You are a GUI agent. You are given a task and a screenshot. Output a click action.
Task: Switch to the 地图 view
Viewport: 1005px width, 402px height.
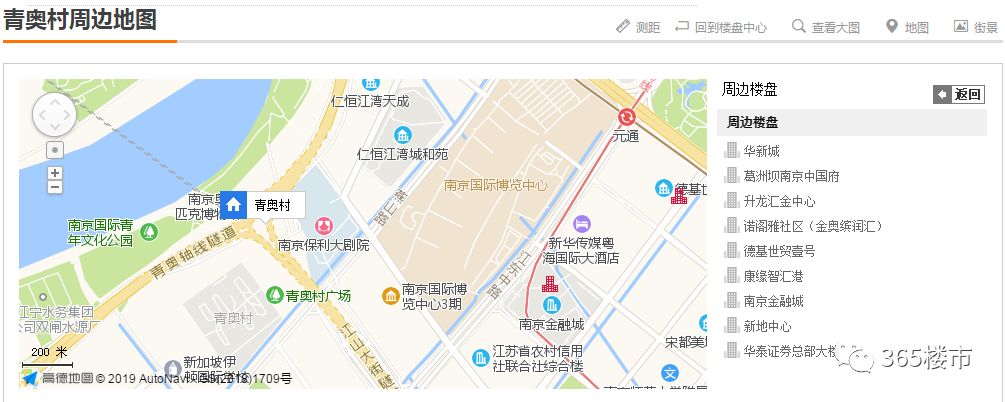907,28
